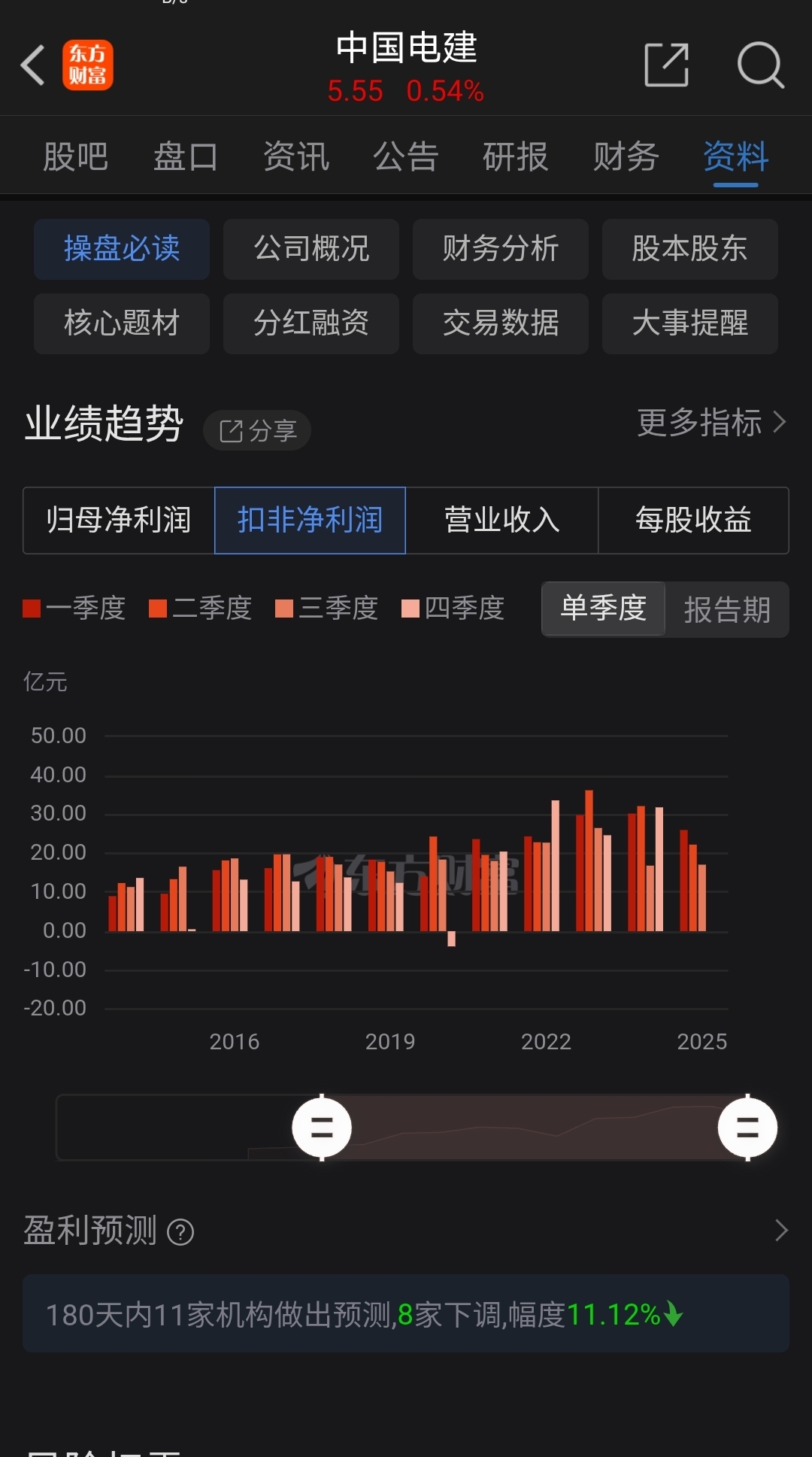812x1457 pixels.
Task: Select the 财务 tab
Action: (626, 157)
